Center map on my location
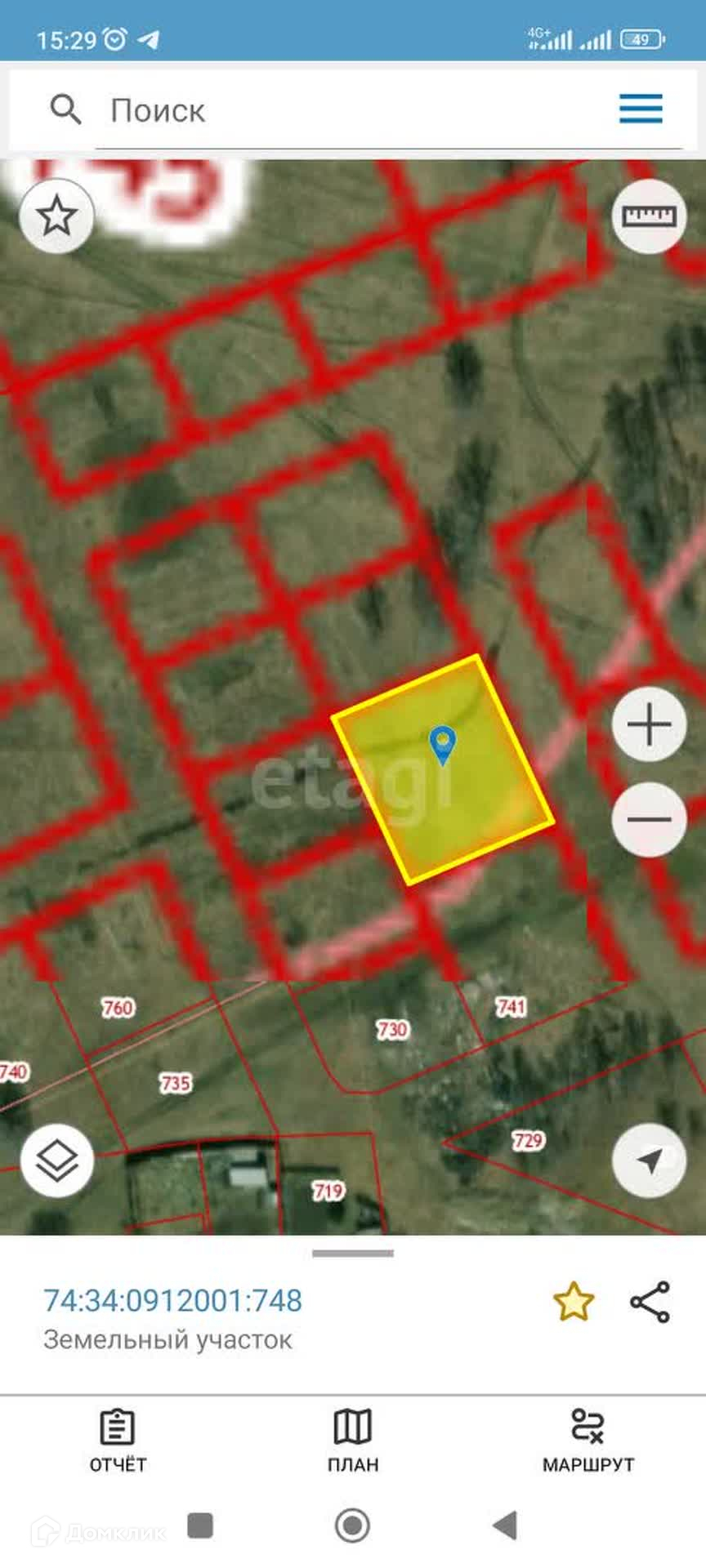706x1568 pixels. click(649, 1160)
